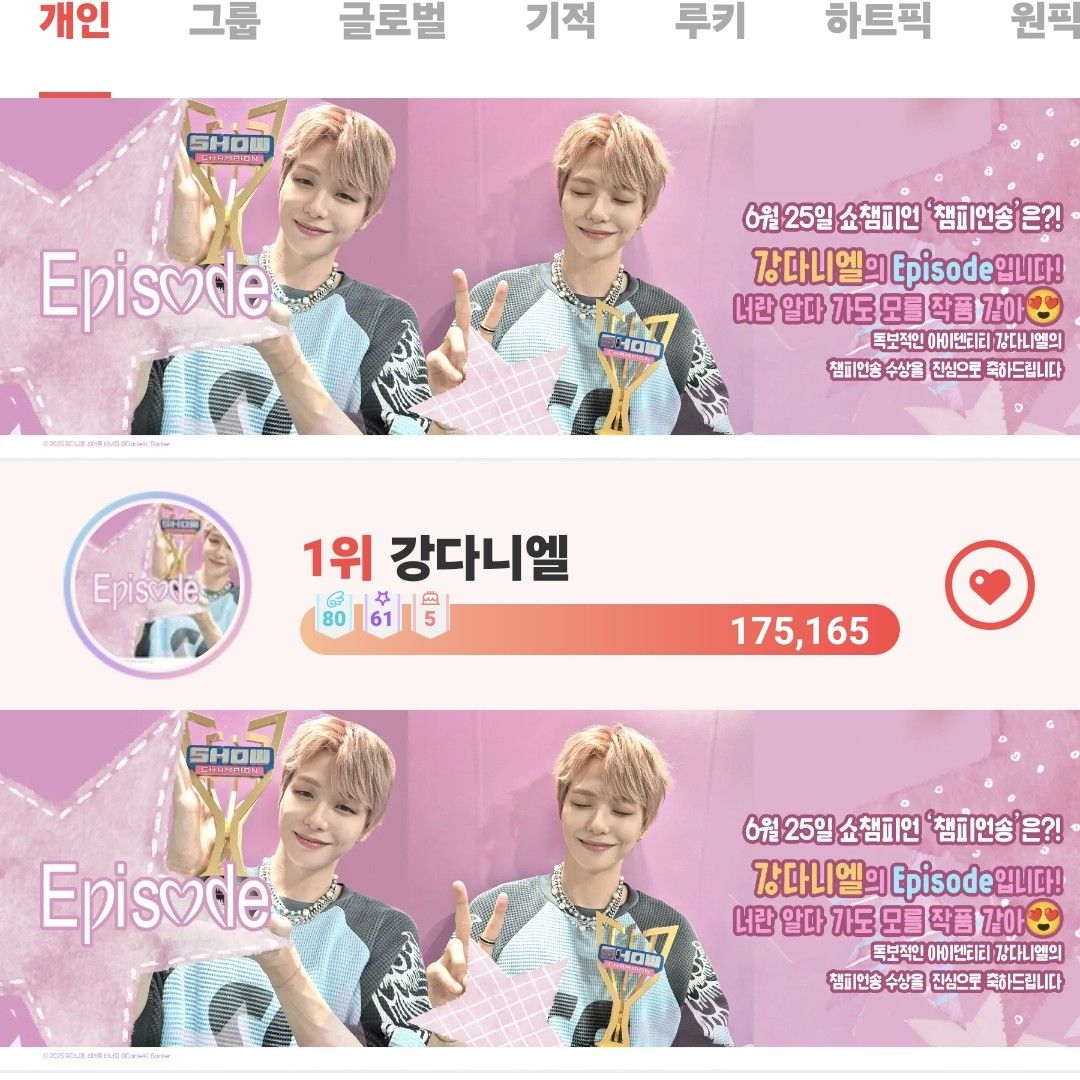Tap the heart vote button for 강다니엘
Image resolution: width=1080 pixels, height=1080 pixels.
coord(990,586)
